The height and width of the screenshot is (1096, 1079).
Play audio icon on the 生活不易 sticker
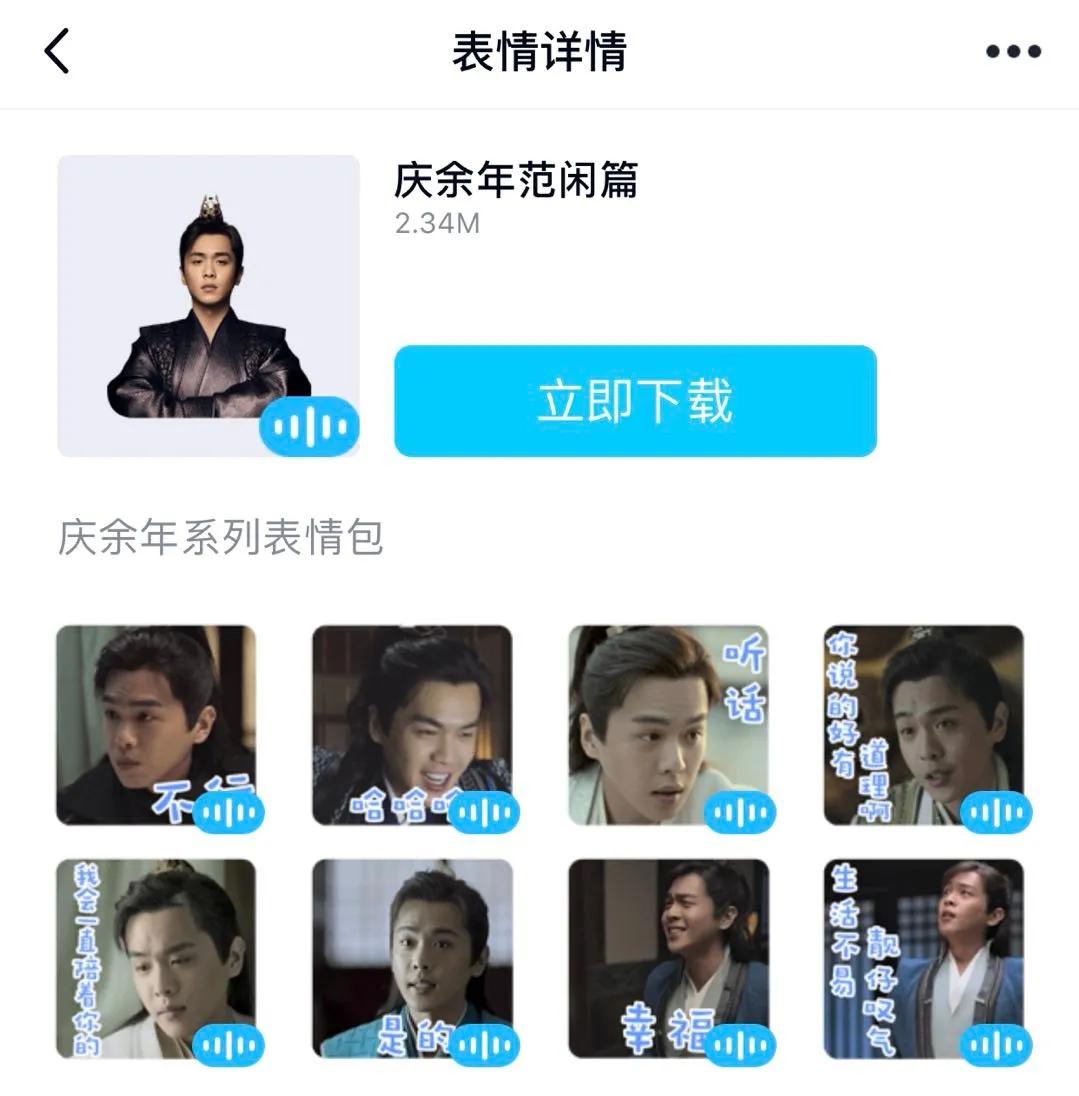pos(995,1045)
